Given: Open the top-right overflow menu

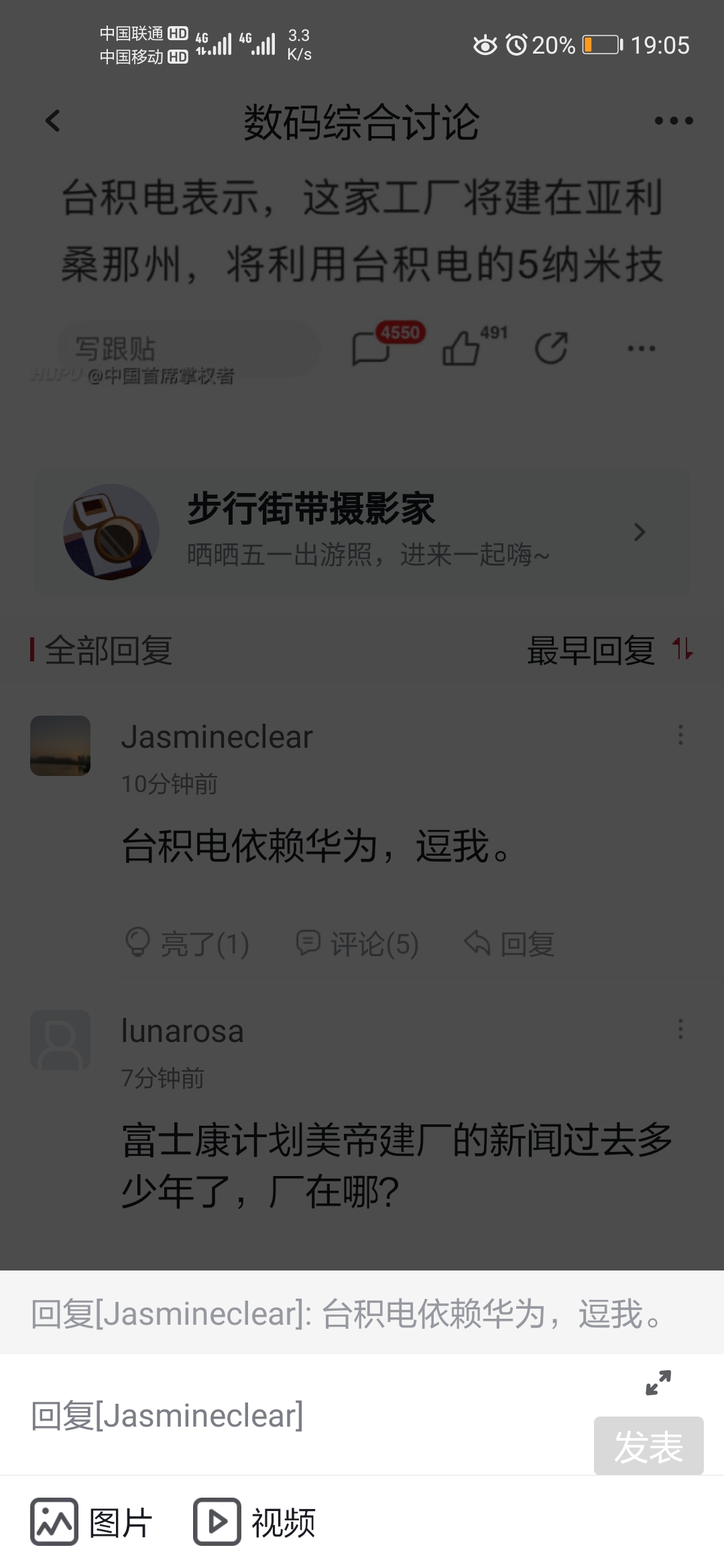Looking at the screenshot, I should tap(674, 121).
